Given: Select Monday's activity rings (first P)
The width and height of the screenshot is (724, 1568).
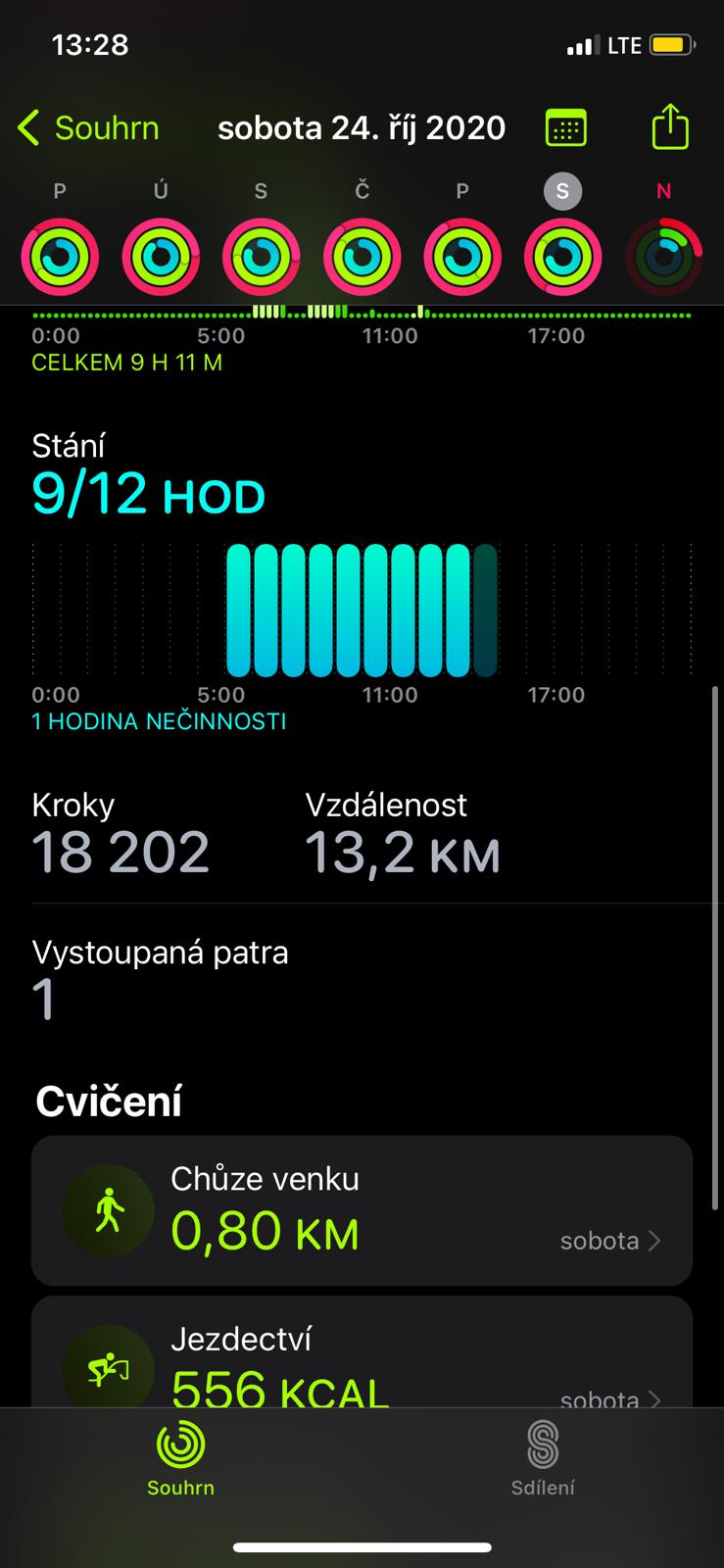Looking at the screenshot, I should pyautogui.click(x=60, y=257).
